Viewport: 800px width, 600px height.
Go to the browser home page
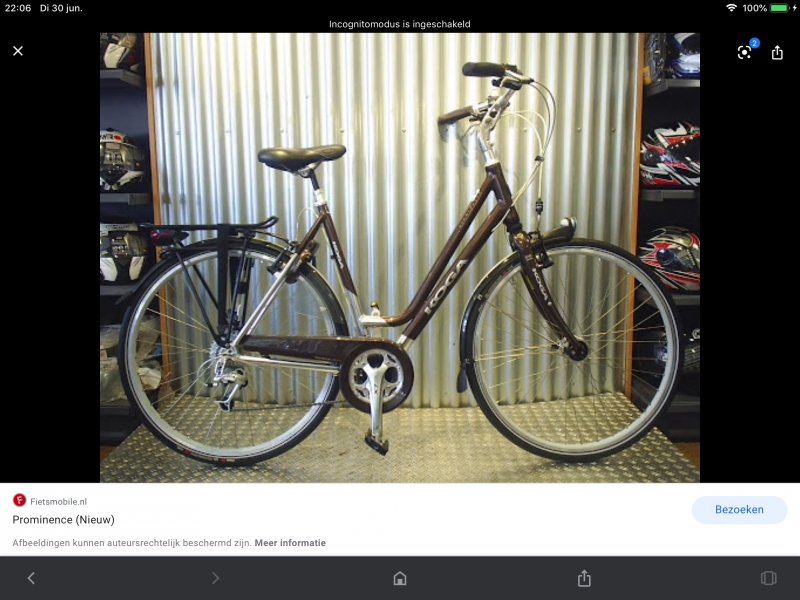click(x=400, y=578)
